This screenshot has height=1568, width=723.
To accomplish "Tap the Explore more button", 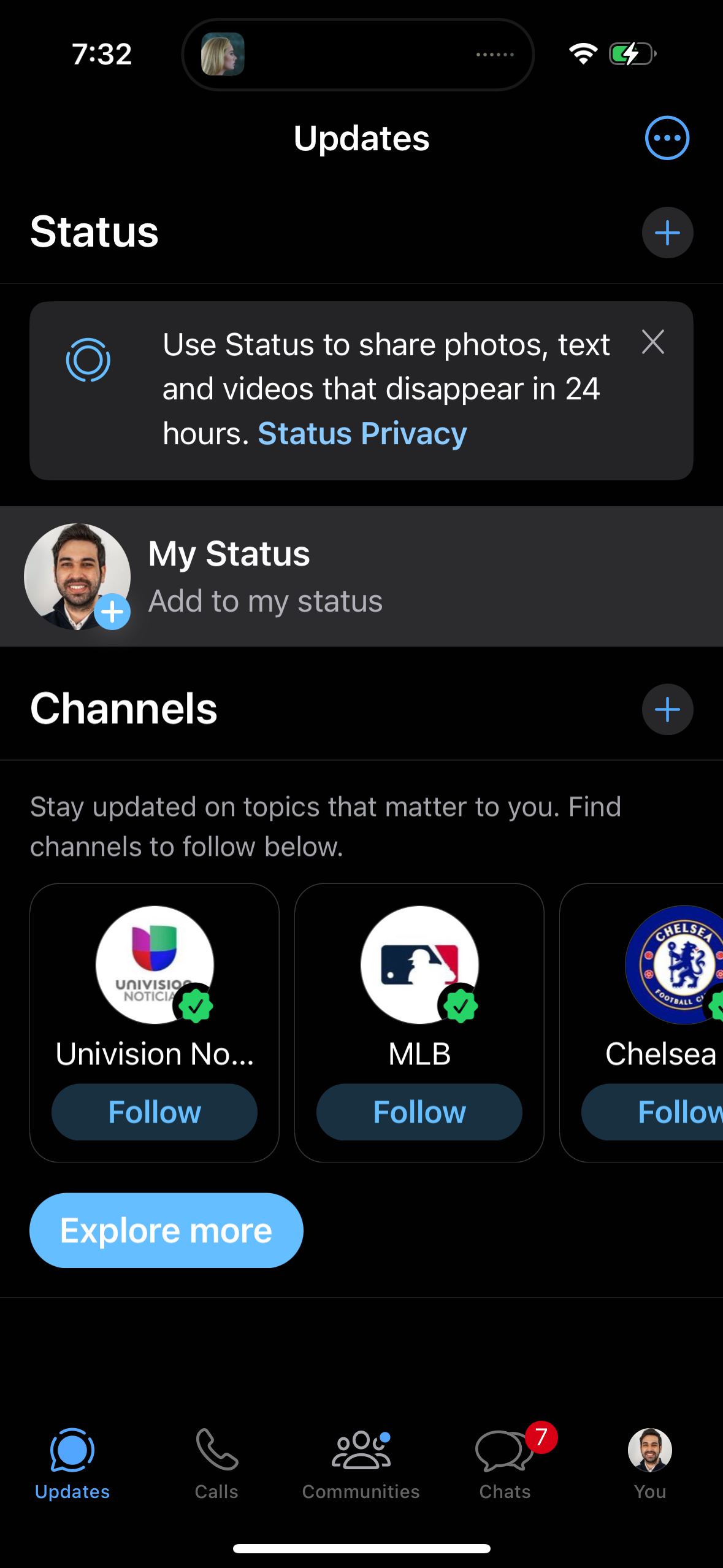I will coord(166,1230).
